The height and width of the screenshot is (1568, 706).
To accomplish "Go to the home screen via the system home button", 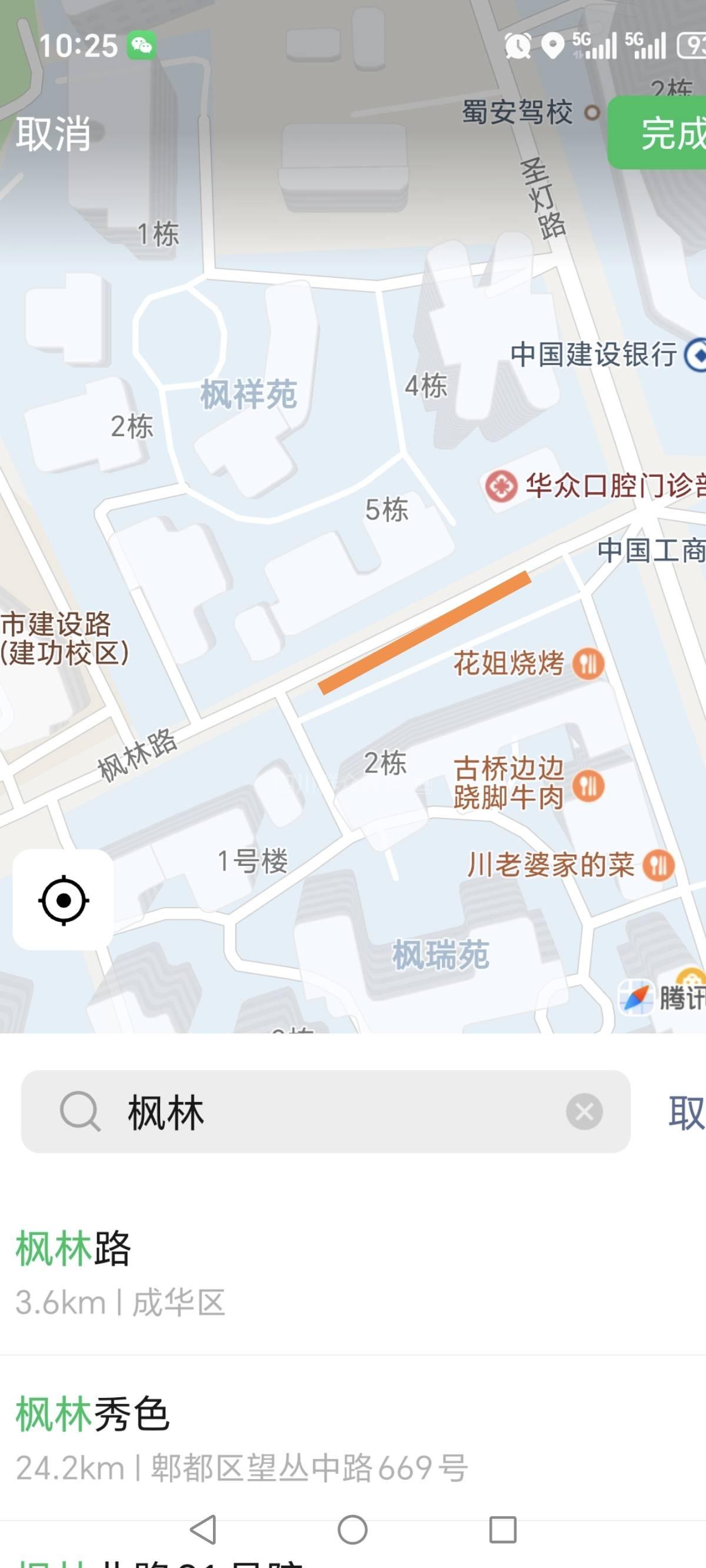I will click(x=352, y=1530).
